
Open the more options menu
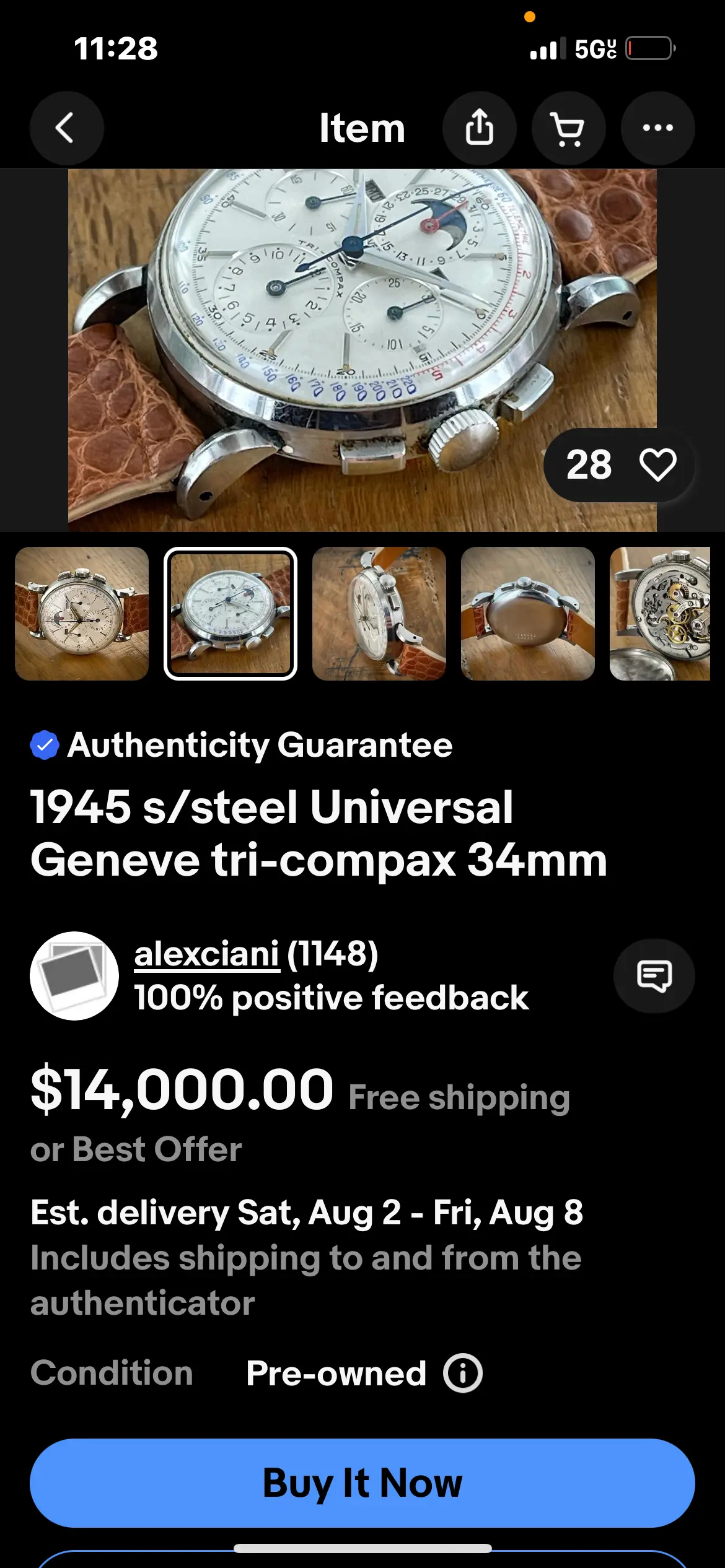point(657,128)
